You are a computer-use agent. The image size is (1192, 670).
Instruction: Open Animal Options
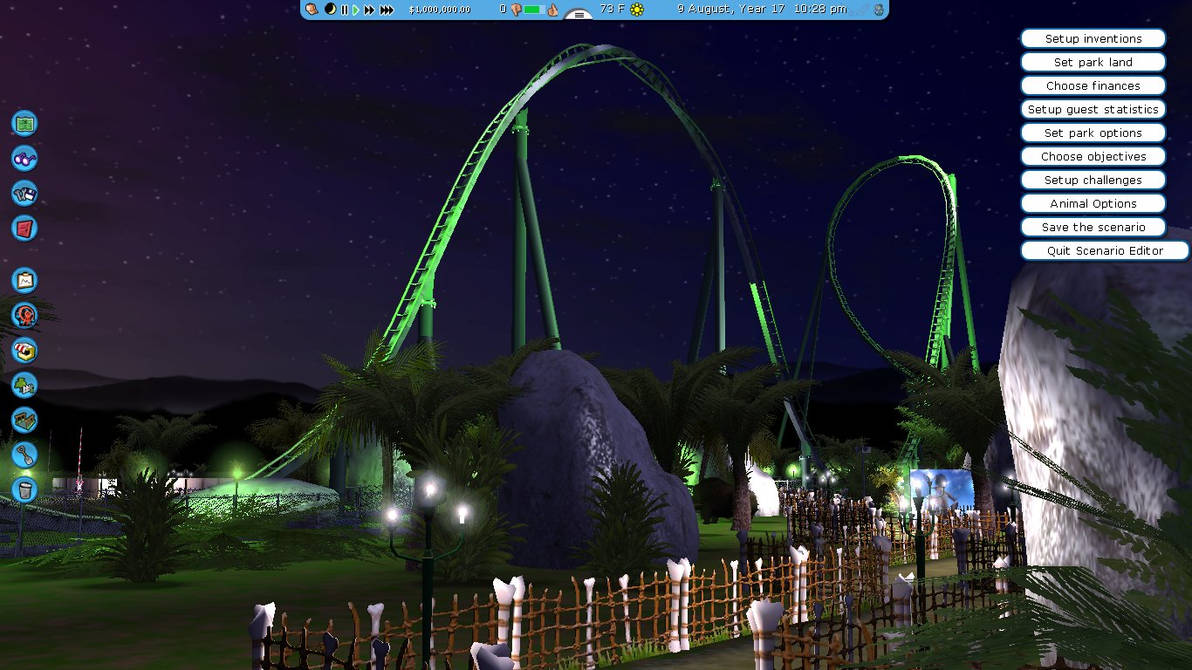click(1093, 203)
